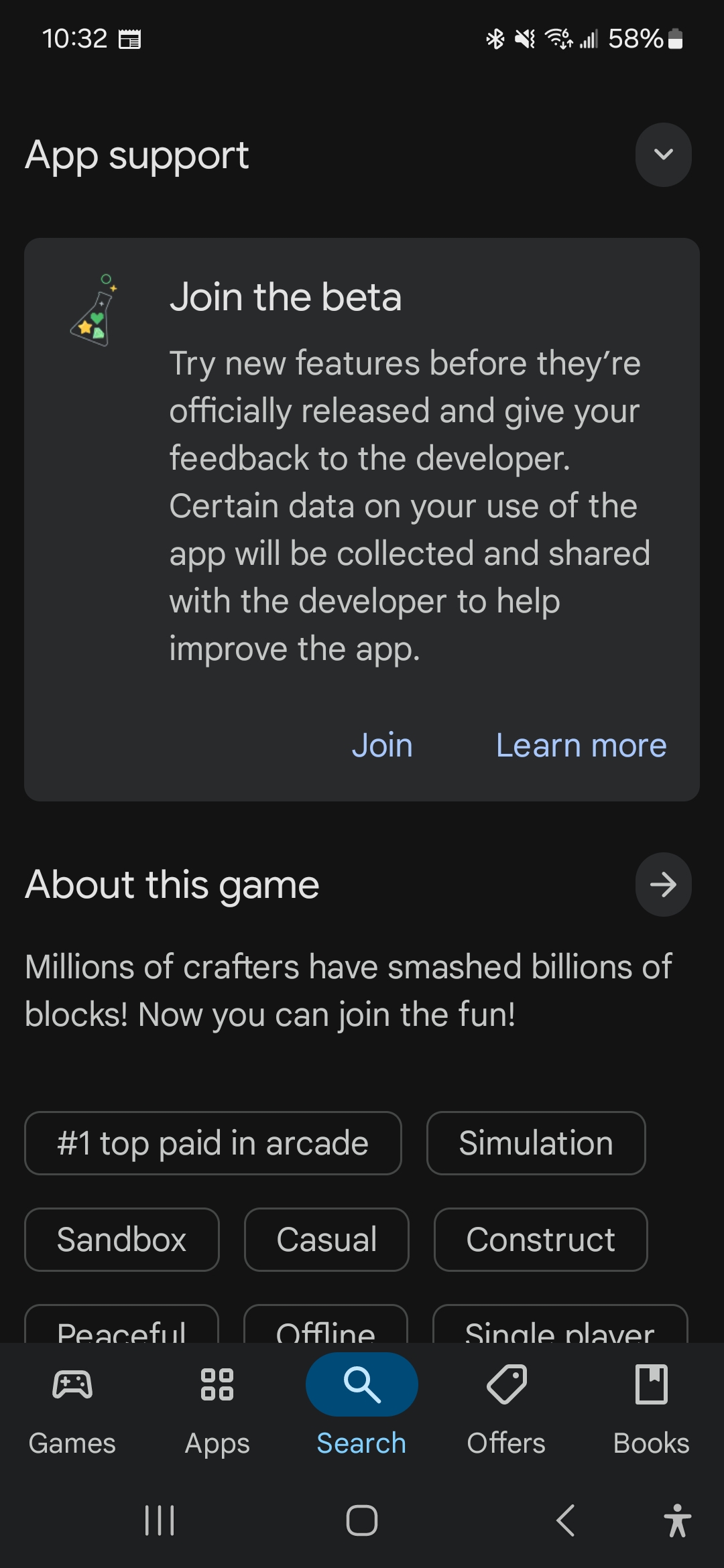Select the Casual tag chip
Screen dimensions: 724x1568
[x=326, y=1240]
